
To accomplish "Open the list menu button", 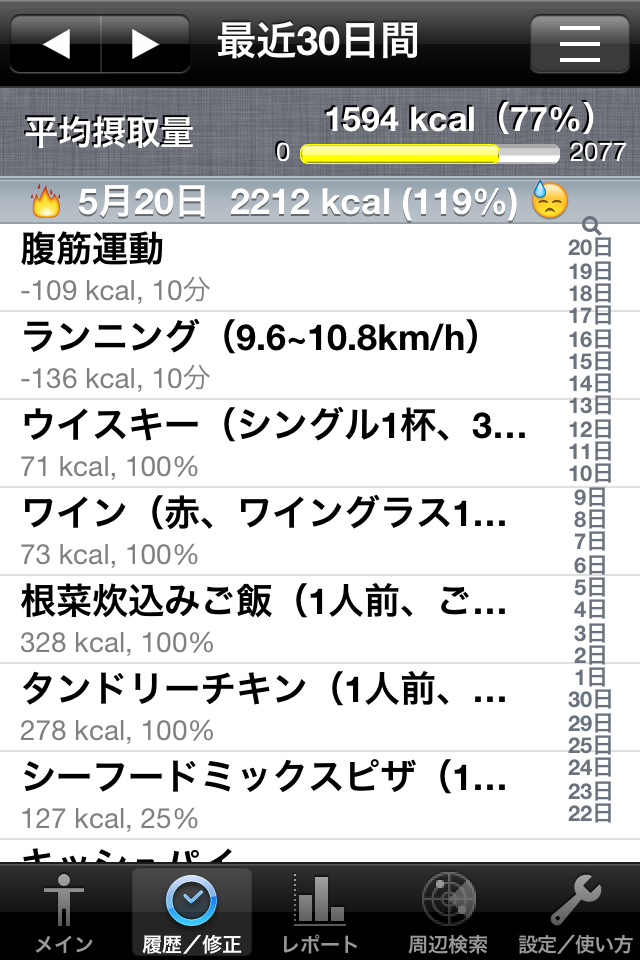I will click(x=579, y=44).
